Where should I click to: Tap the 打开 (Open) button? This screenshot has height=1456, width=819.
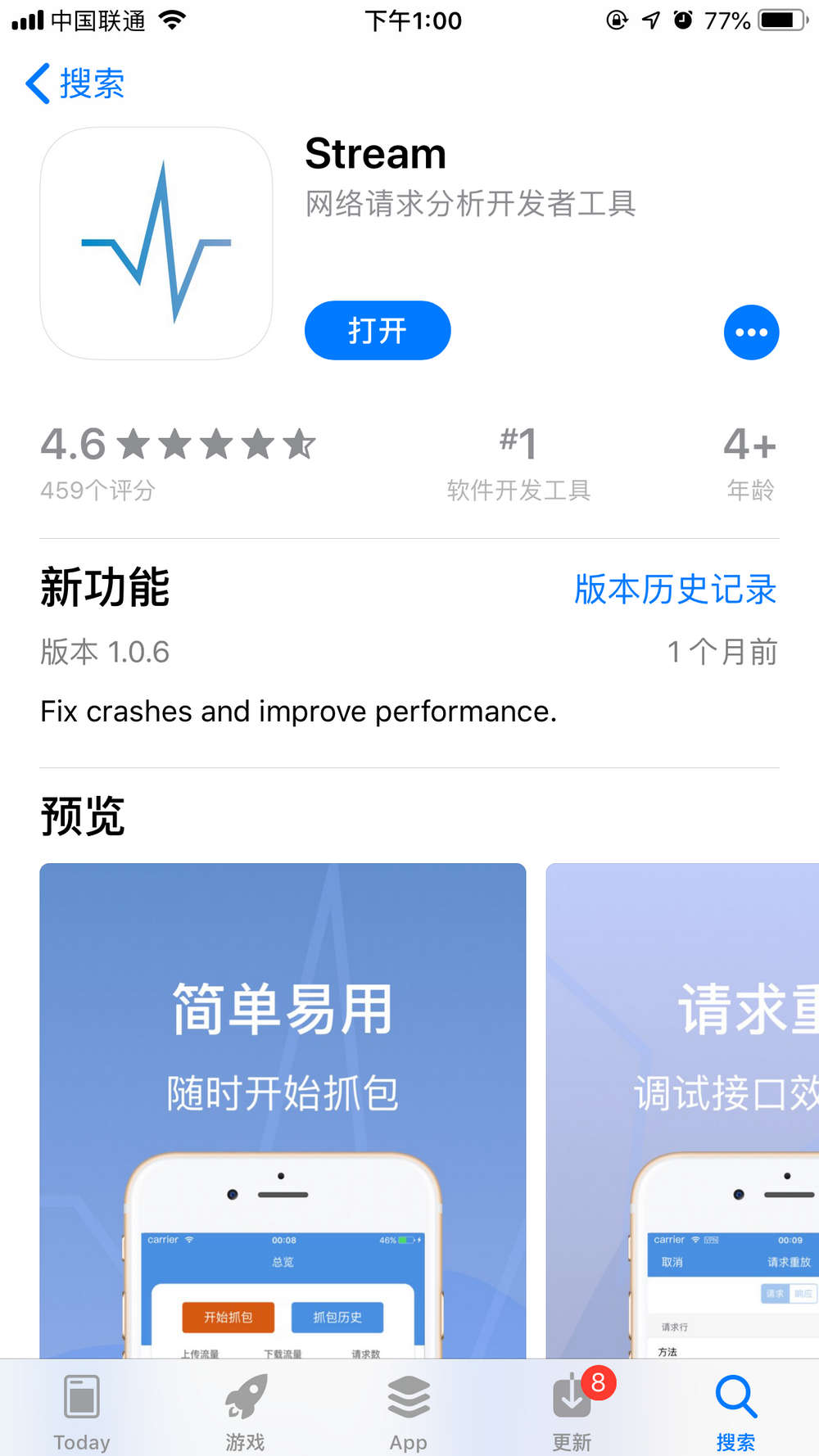[x=378, y=330]
